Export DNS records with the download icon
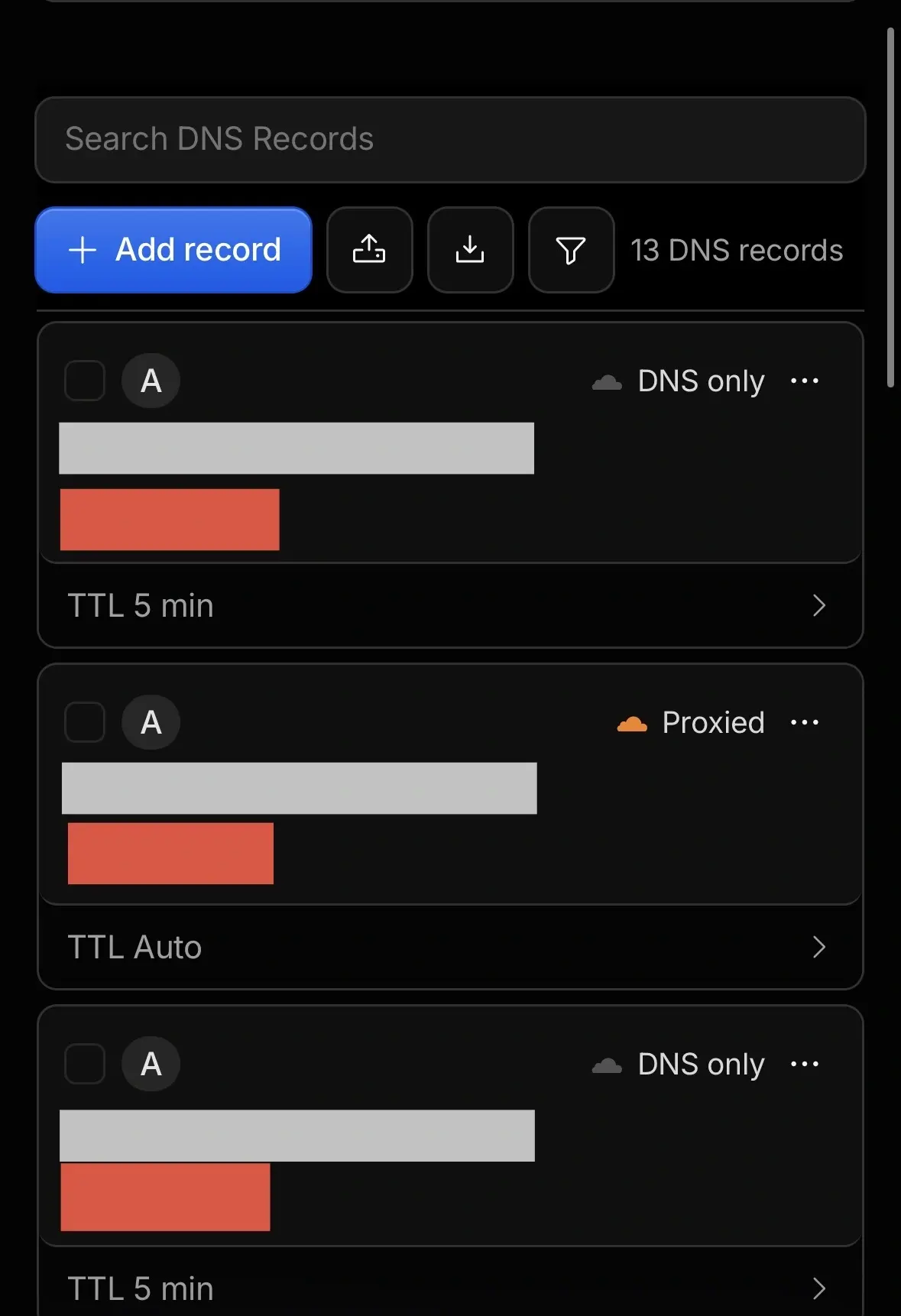Viewport: 901px width, 1316px height. coord(470,250)
